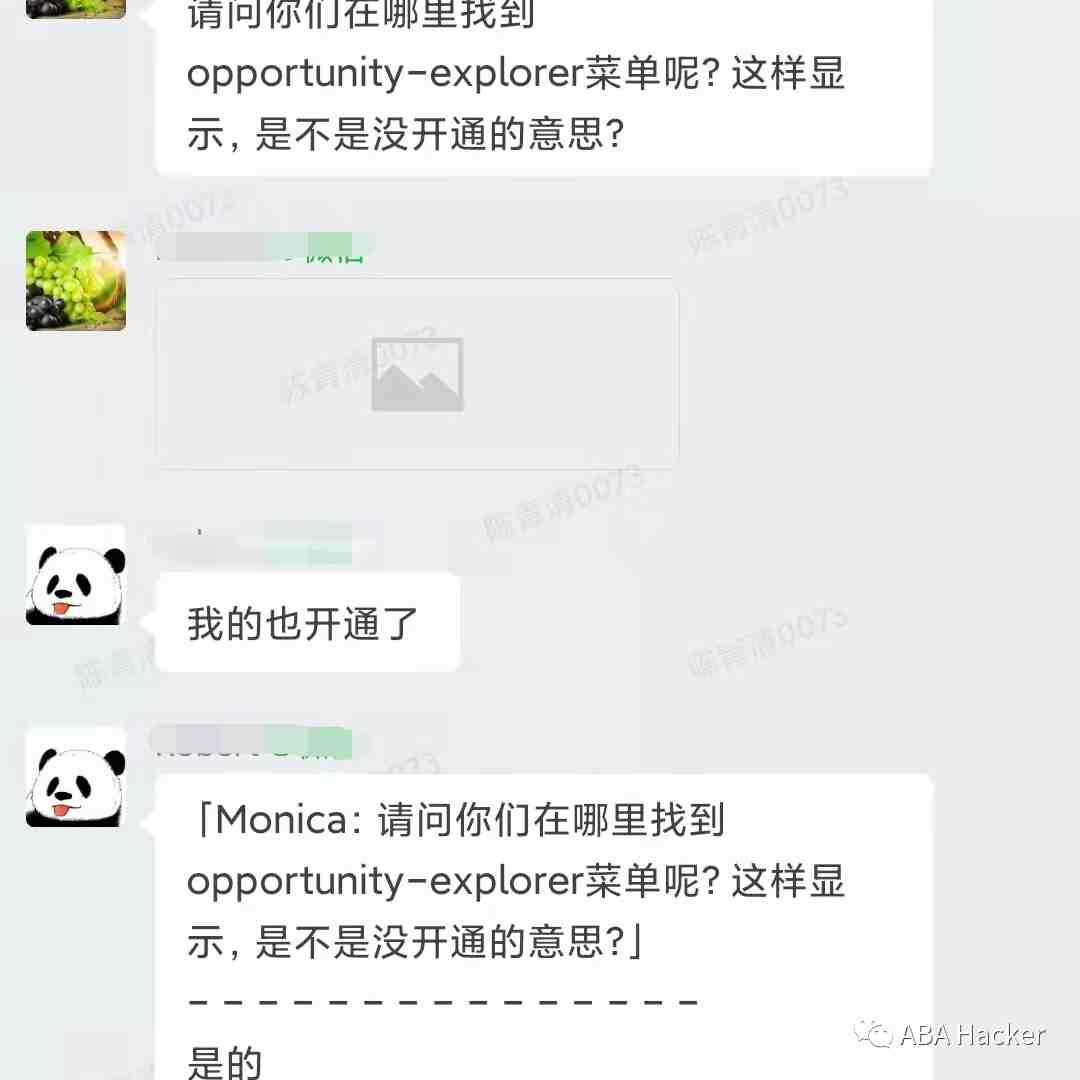This screenshot has height=1080, width=1080.
Task: Tap the grape avatar beside the image message
Action: click(76, 281)
